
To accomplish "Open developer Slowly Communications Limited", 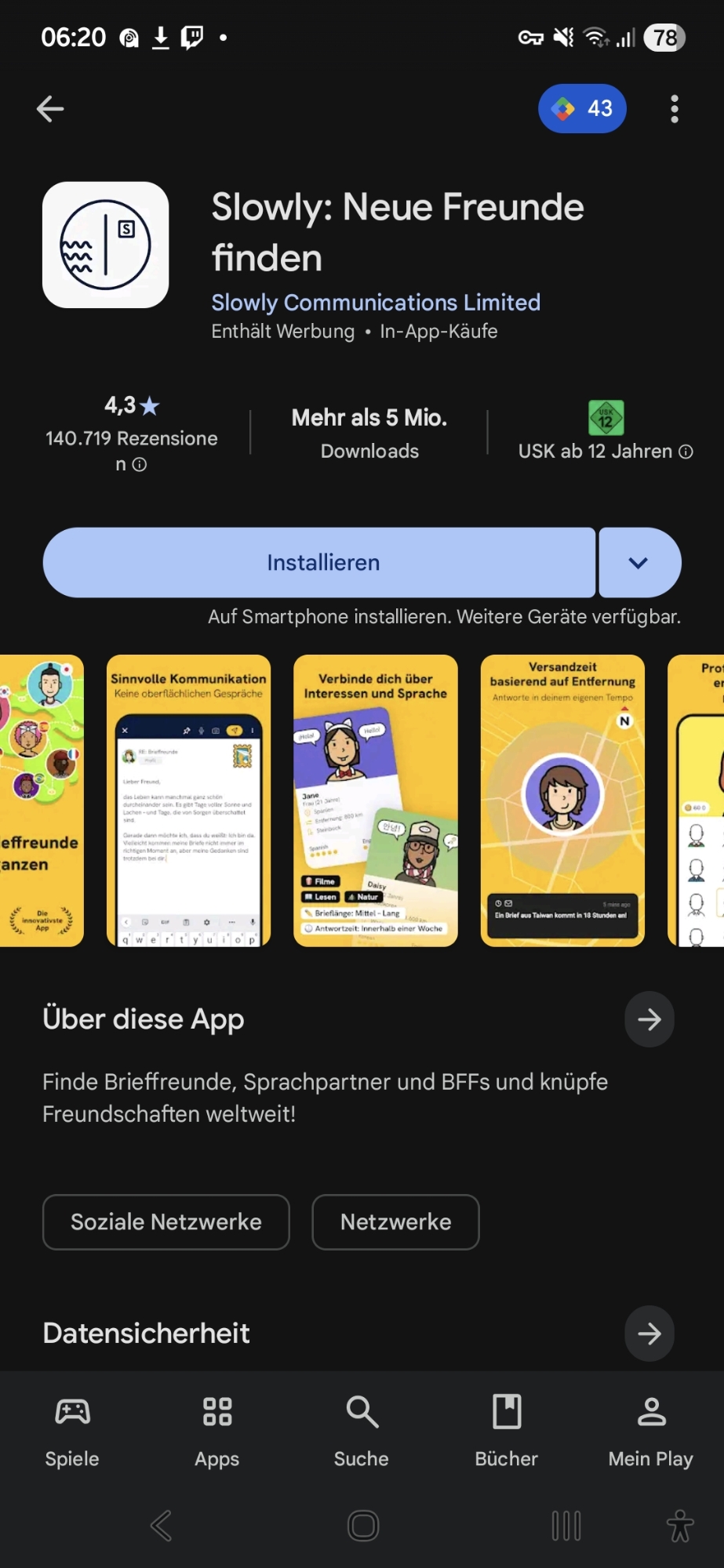I will (x=376, y=303).
